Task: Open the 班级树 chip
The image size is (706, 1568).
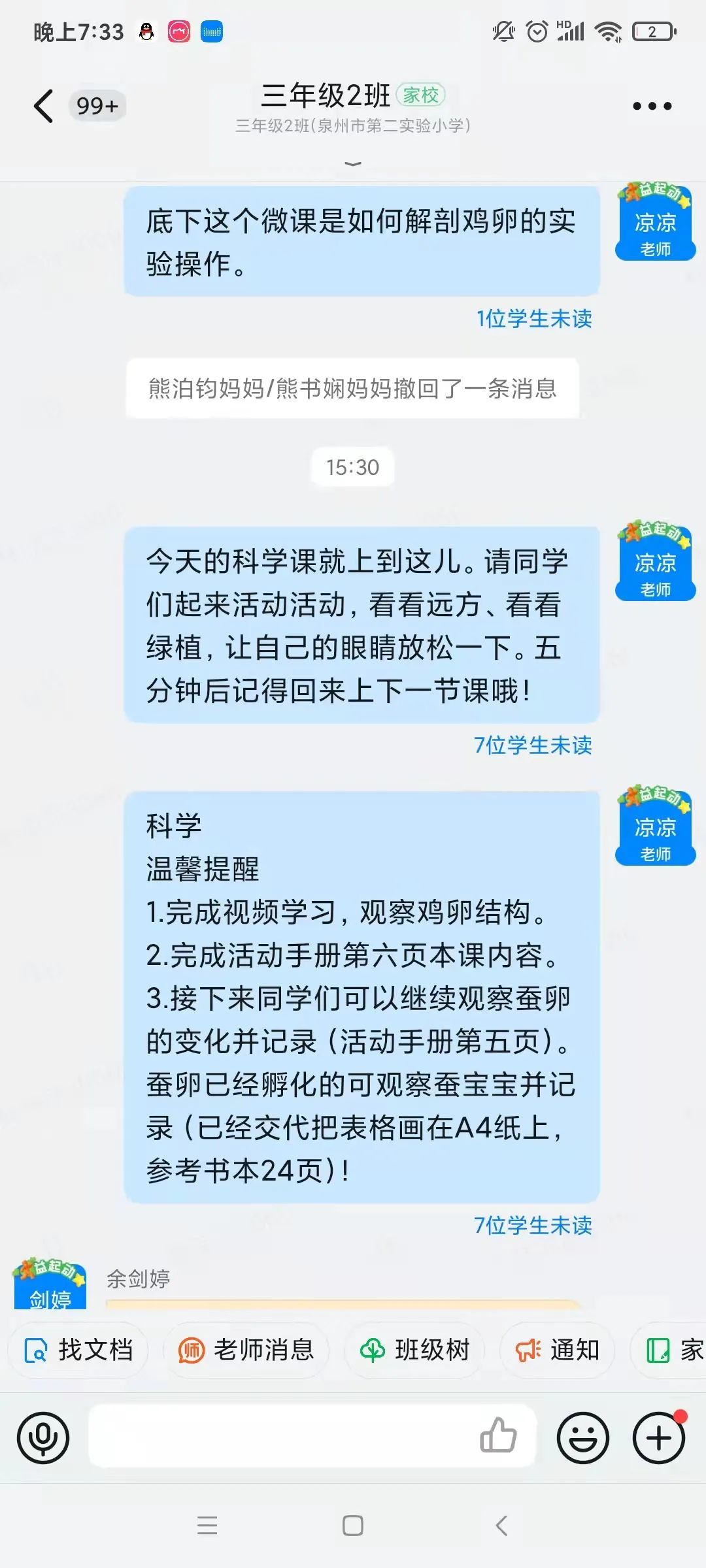Action: [x=414, y=1350]
